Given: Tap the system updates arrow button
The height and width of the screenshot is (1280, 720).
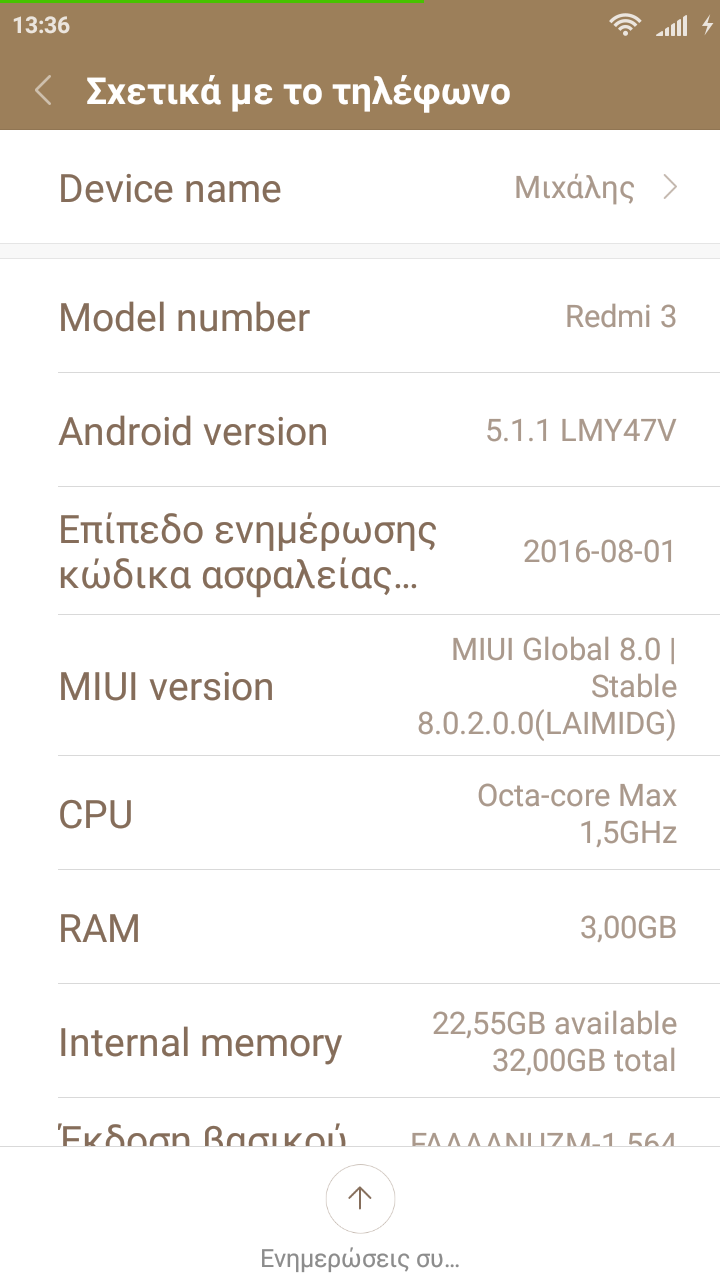Looking at the screenshot, I should coord(360,1198).
